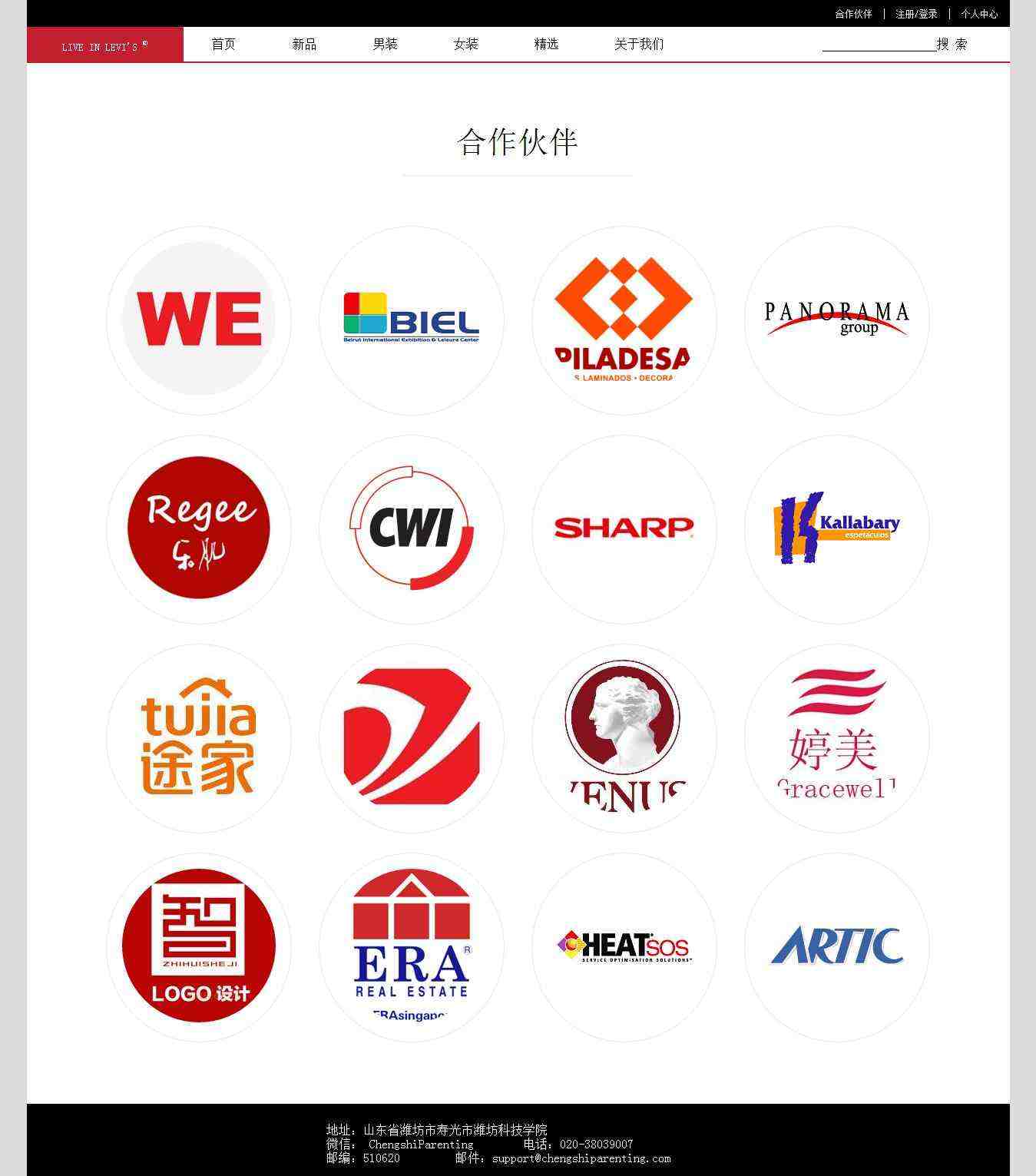The image size is (1036, 1176).
Task: Select the Panorama Group partner tile
Action: click(x=836, y=320)
